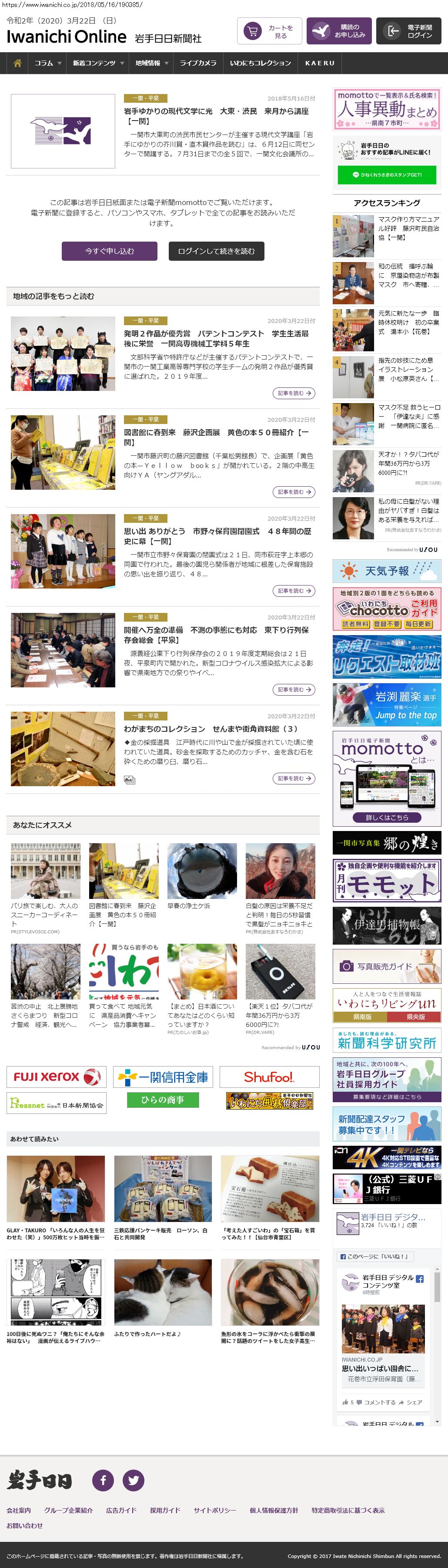448x1568 pixels.
Task: Tap 購読のお申し込み subscription button
Action: 339,31
